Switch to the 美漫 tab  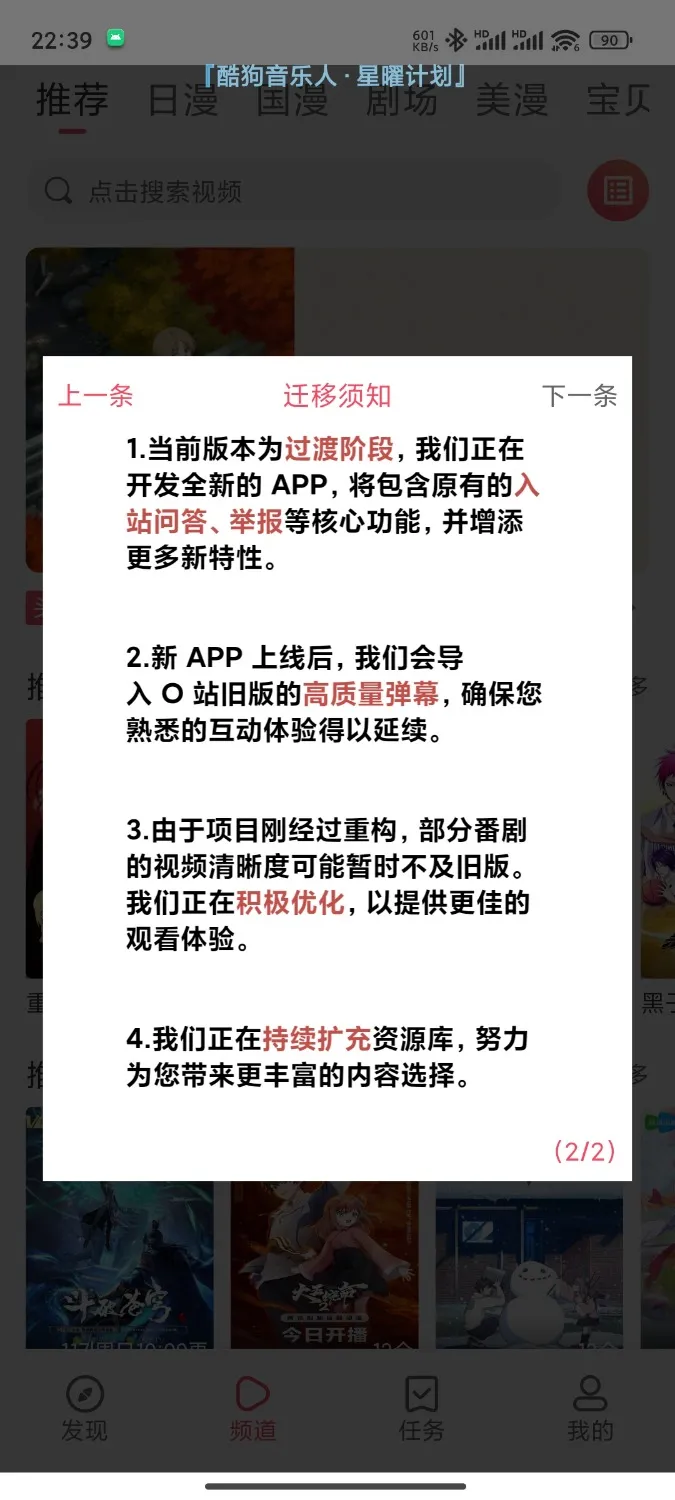pos(511,101)
